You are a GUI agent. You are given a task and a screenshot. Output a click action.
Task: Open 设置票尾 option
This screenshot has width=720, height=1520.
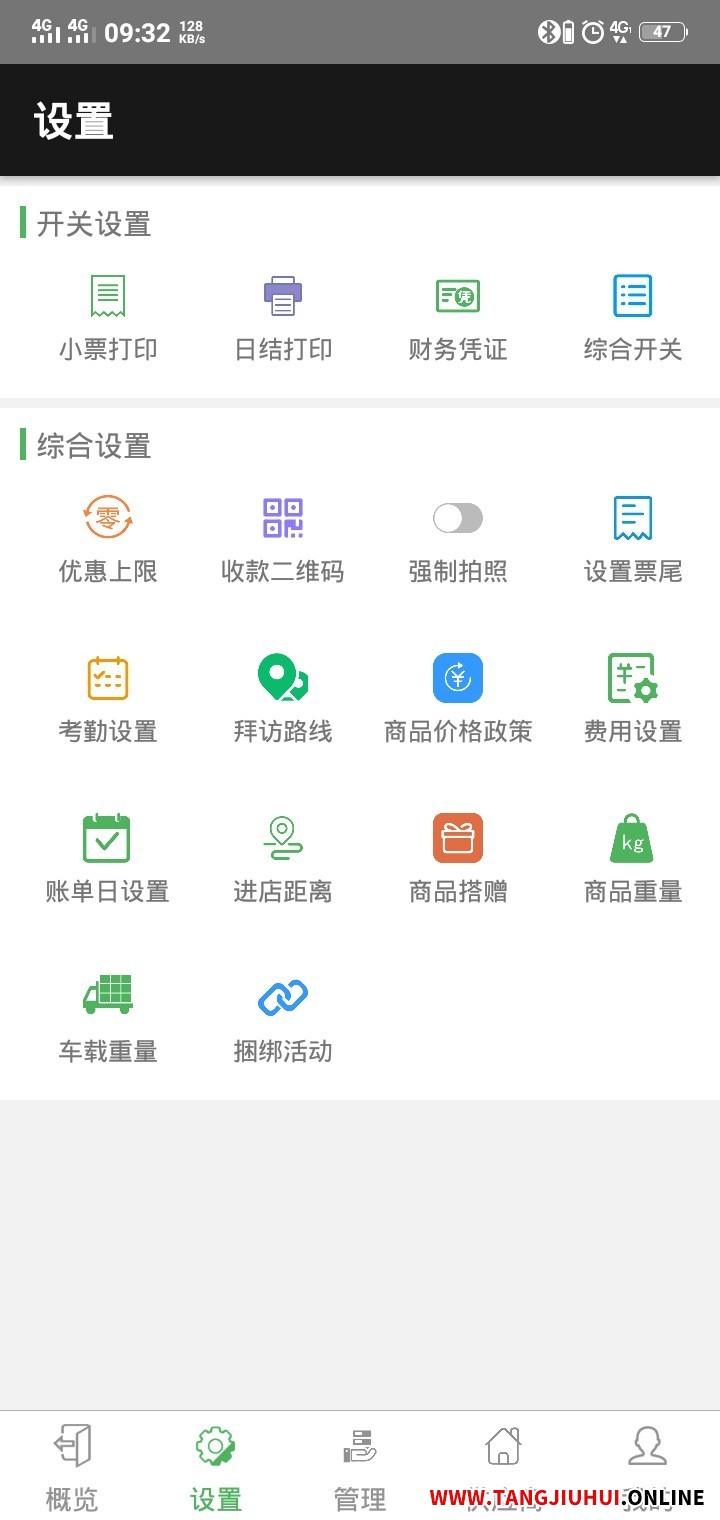tap(633, 540)
